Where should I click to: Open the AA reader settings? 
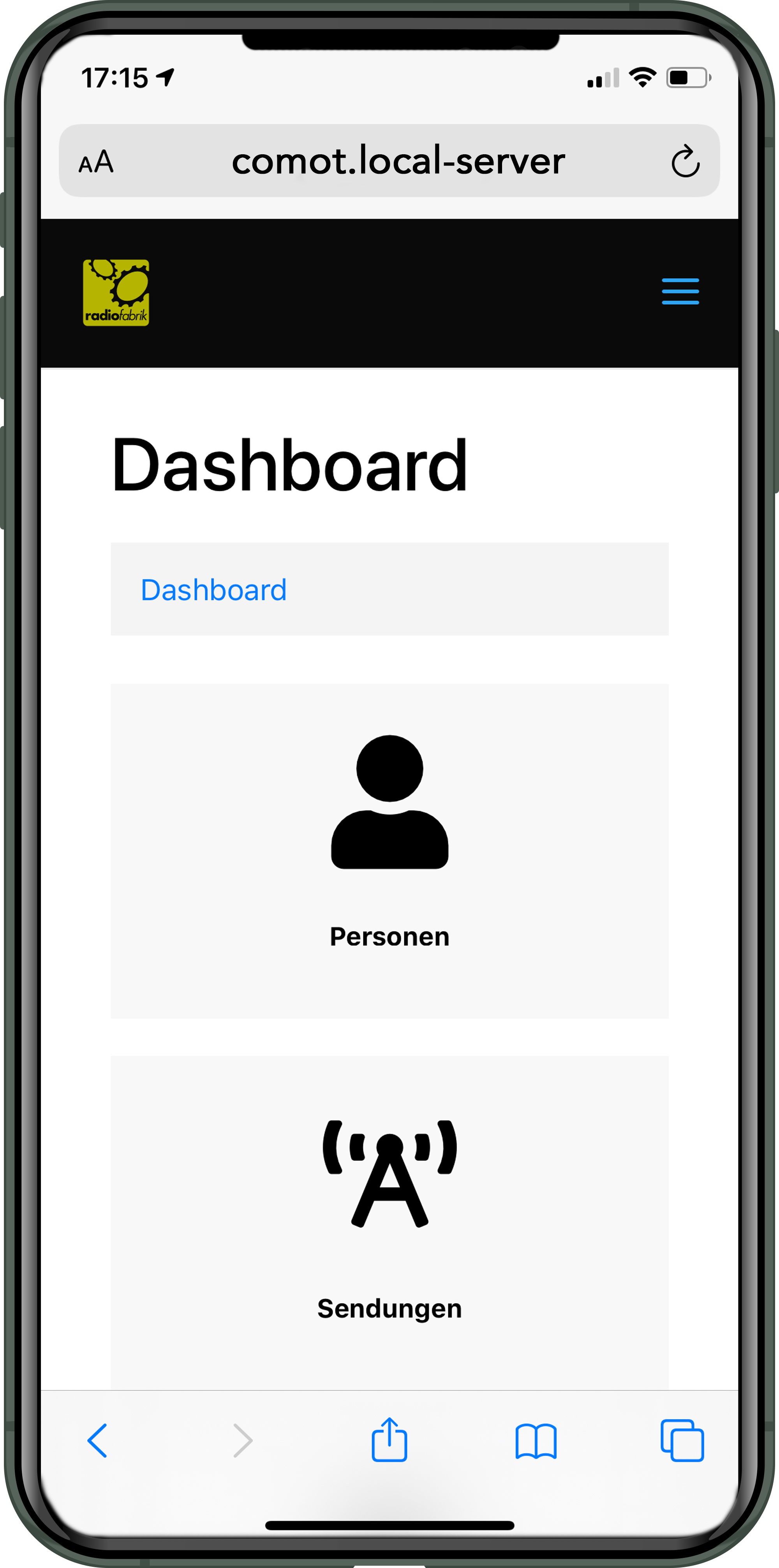point(96,162)
